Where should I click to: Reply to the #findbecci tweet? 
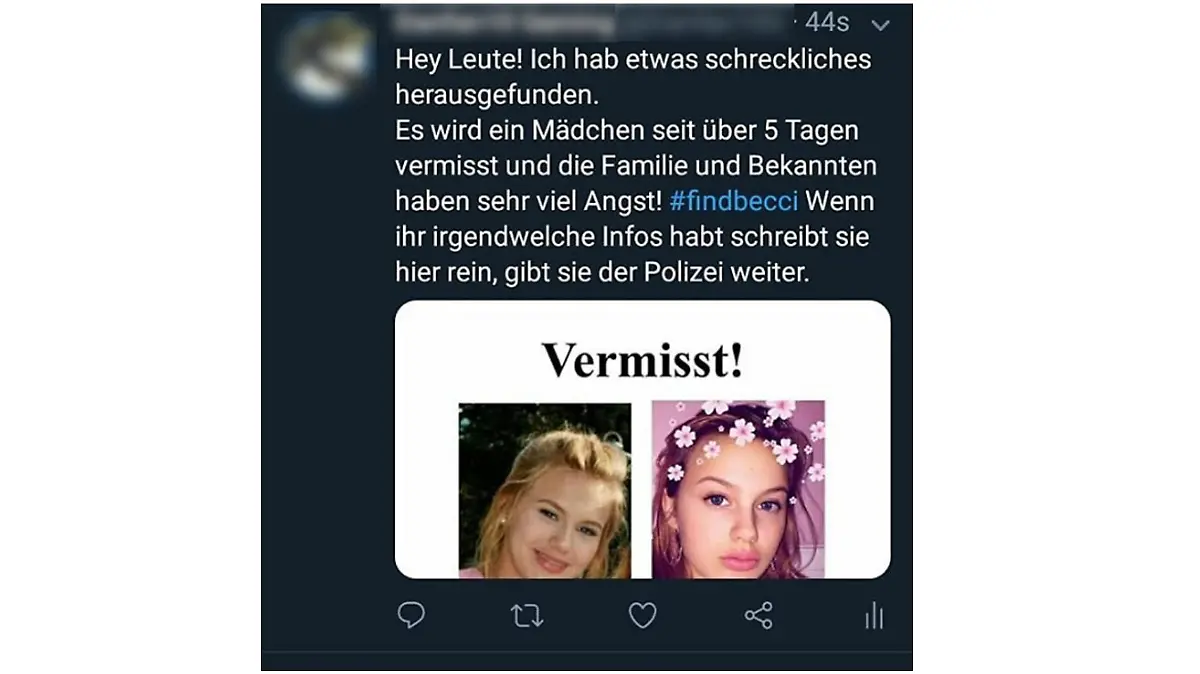tap(411, 615)
